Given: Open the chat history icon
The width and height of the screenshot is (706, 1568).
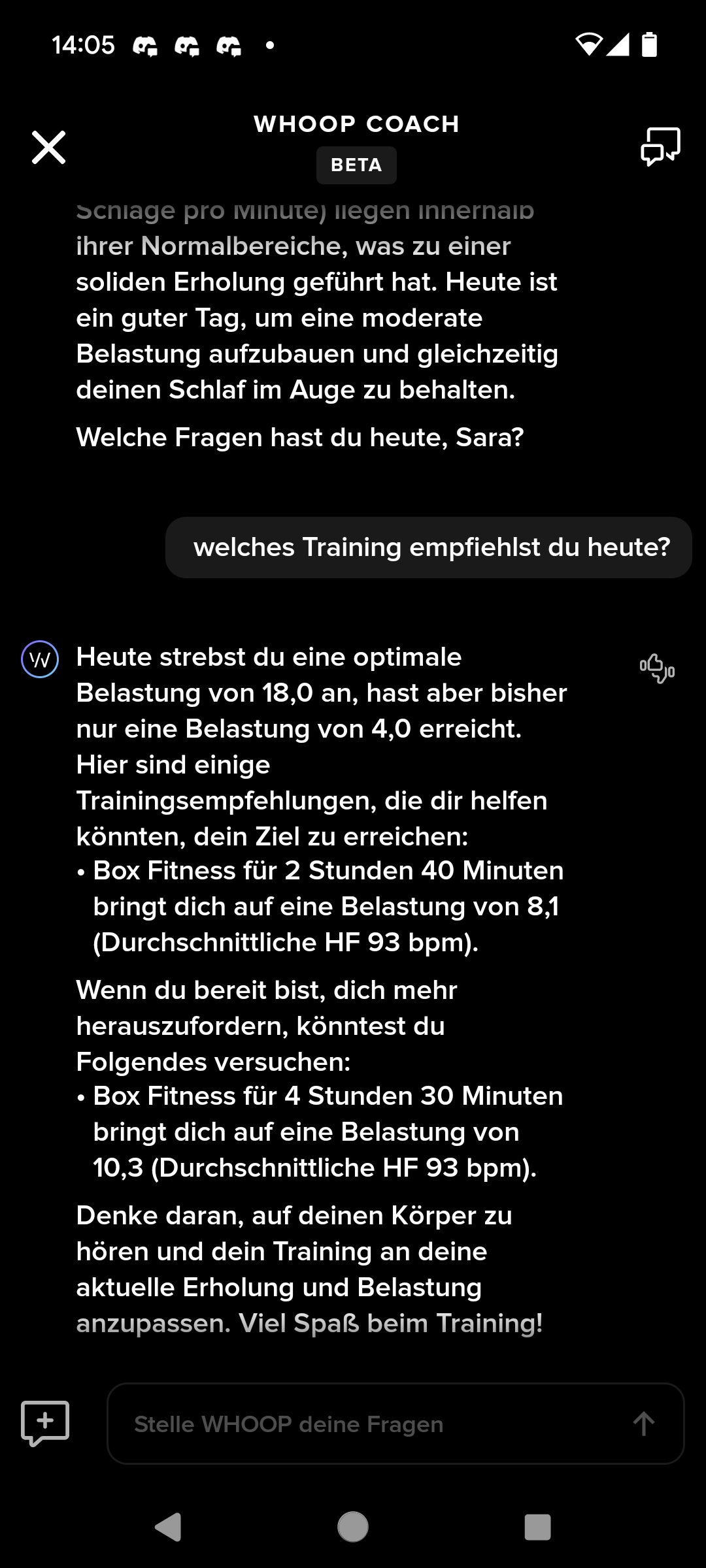Looking at the screenshot, I should (x=660, y=146).
